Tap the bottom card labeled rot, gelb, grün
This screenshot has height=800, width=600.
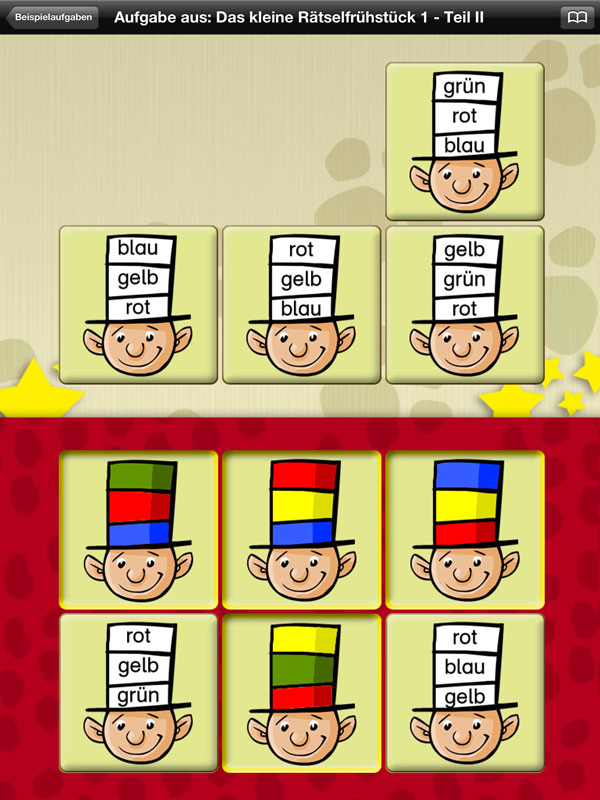pyautogui.click(x=138, y=693)
